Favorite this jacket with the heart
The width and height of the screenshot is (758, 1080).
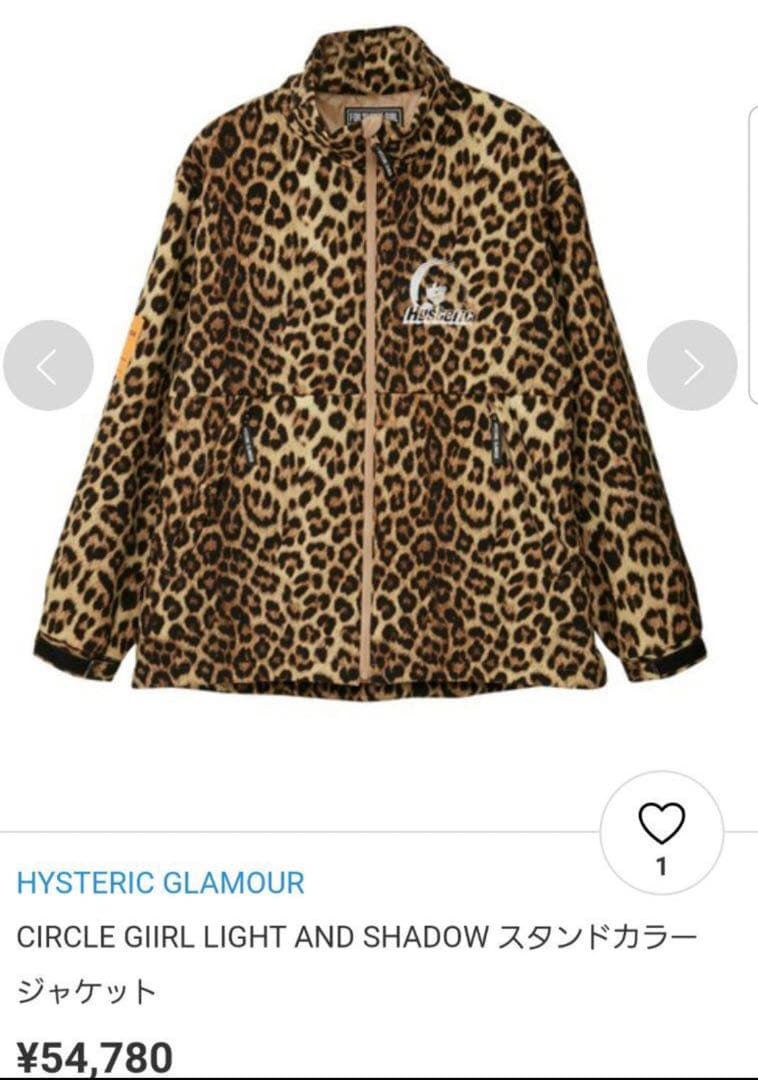pyautogui.click(x=661, y=824)
